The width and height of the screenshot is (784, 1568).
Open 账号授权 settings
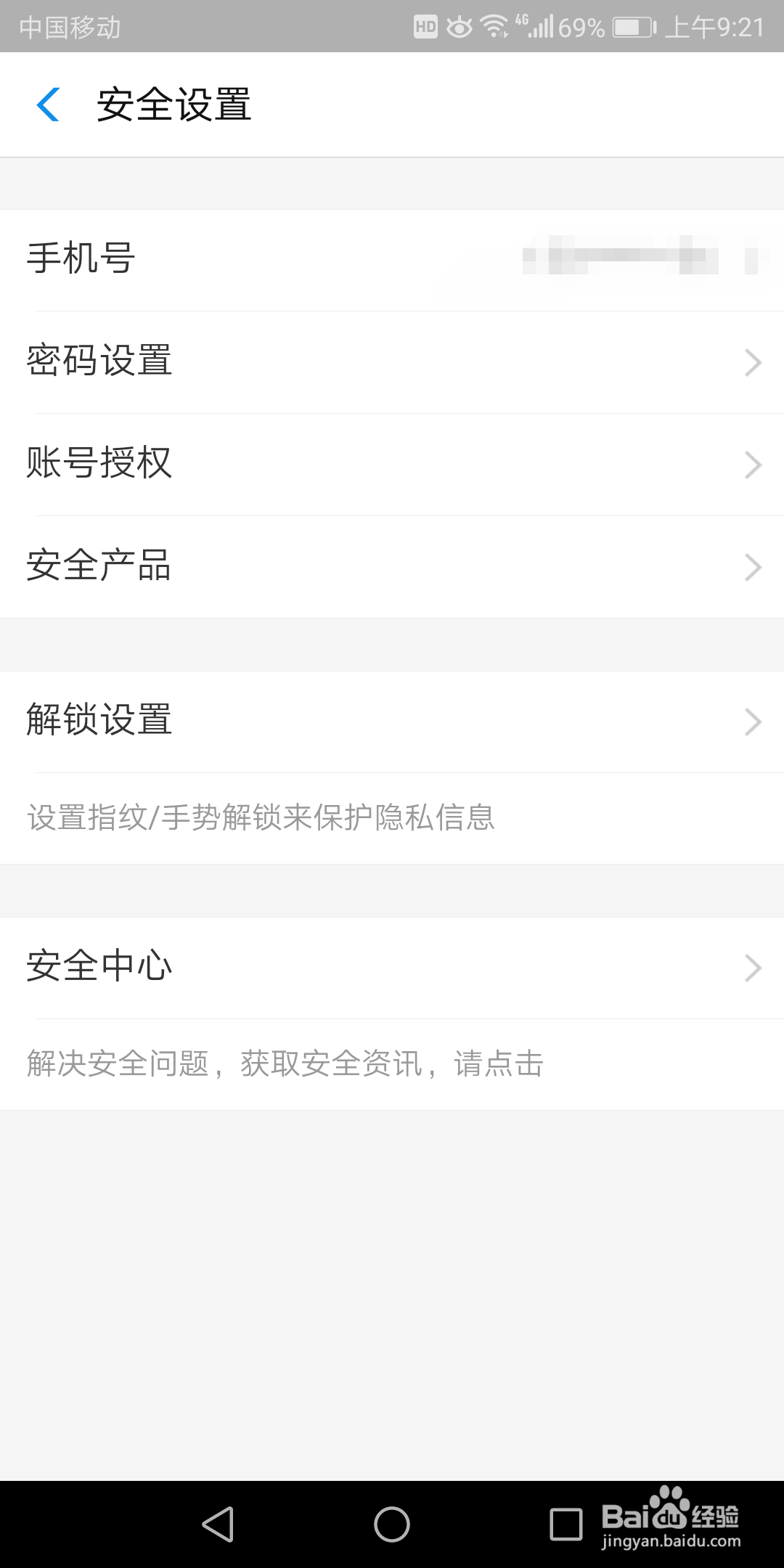tap(392, 464)
